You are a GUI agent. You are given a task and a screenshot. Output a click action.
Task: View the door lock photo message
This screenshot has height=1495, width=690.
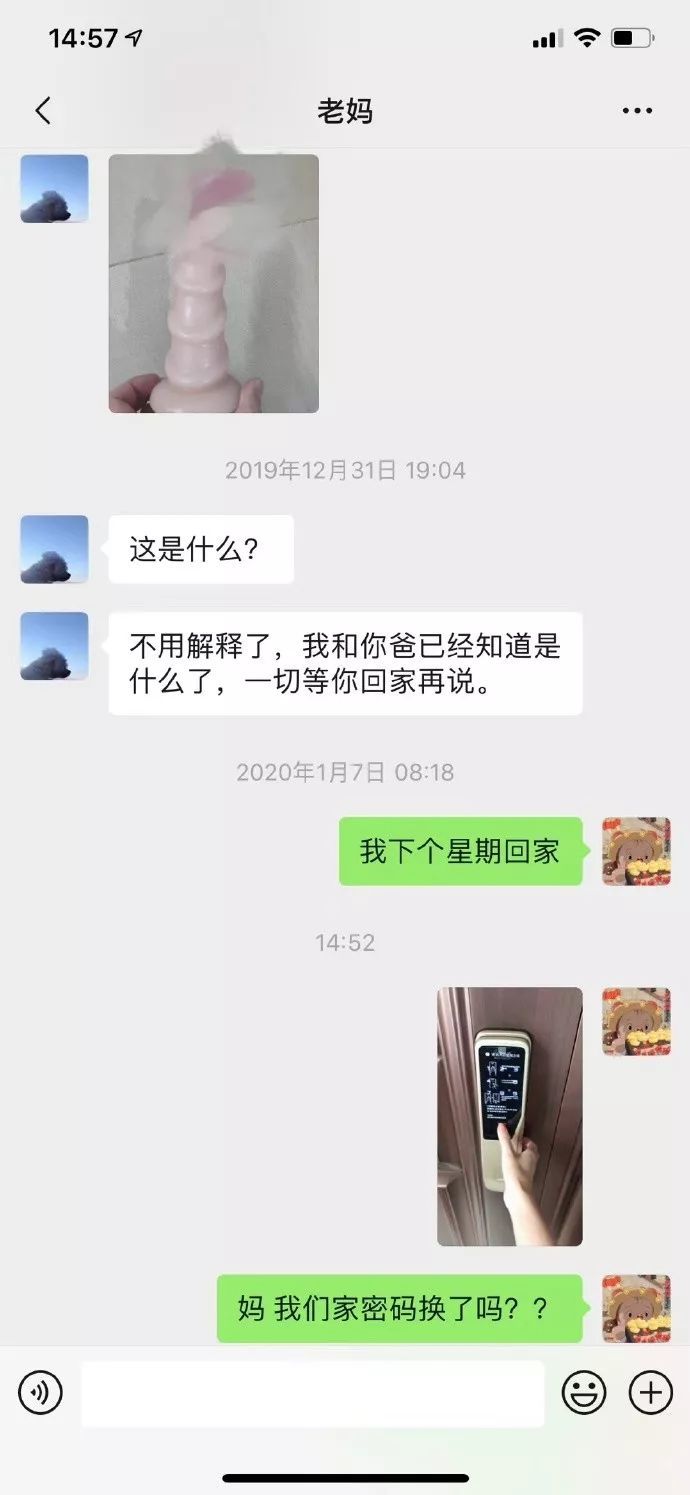pyautogui.click(x=510, y=1116)
